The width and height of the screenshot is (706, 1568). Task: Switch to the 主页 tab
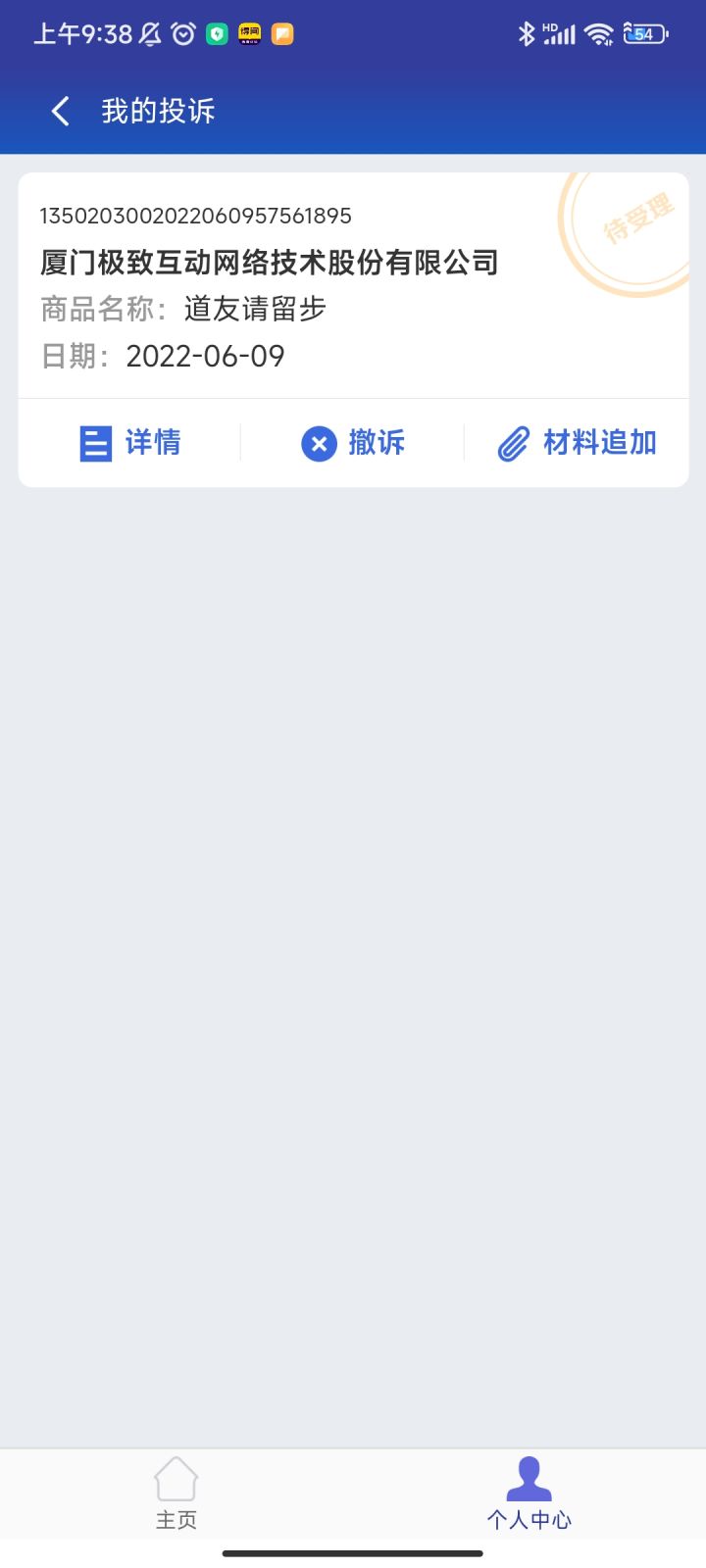tap(176, 1494)
